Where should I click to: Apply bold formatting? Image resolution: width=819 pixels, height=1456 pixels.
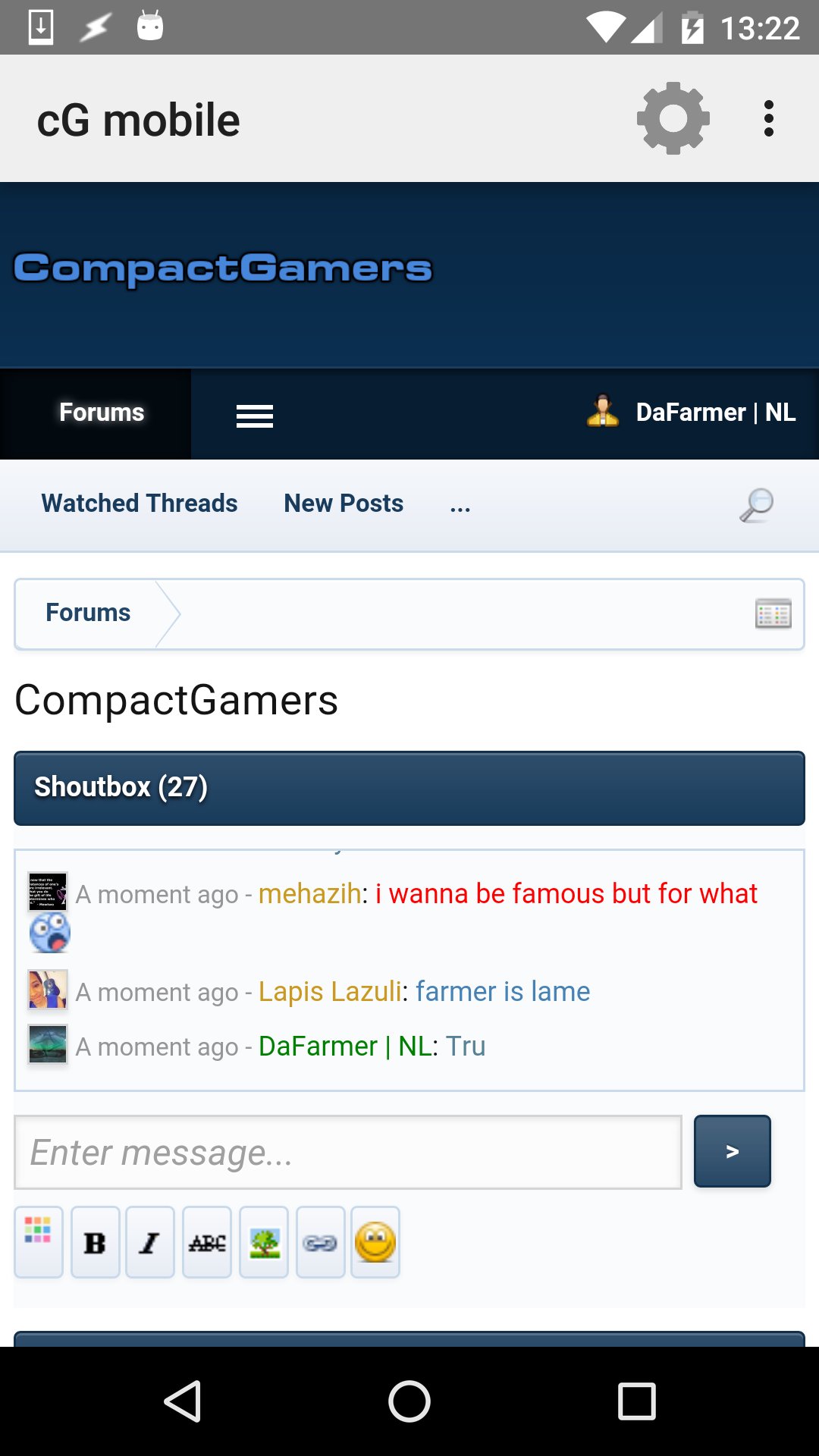pos(95,1242)
